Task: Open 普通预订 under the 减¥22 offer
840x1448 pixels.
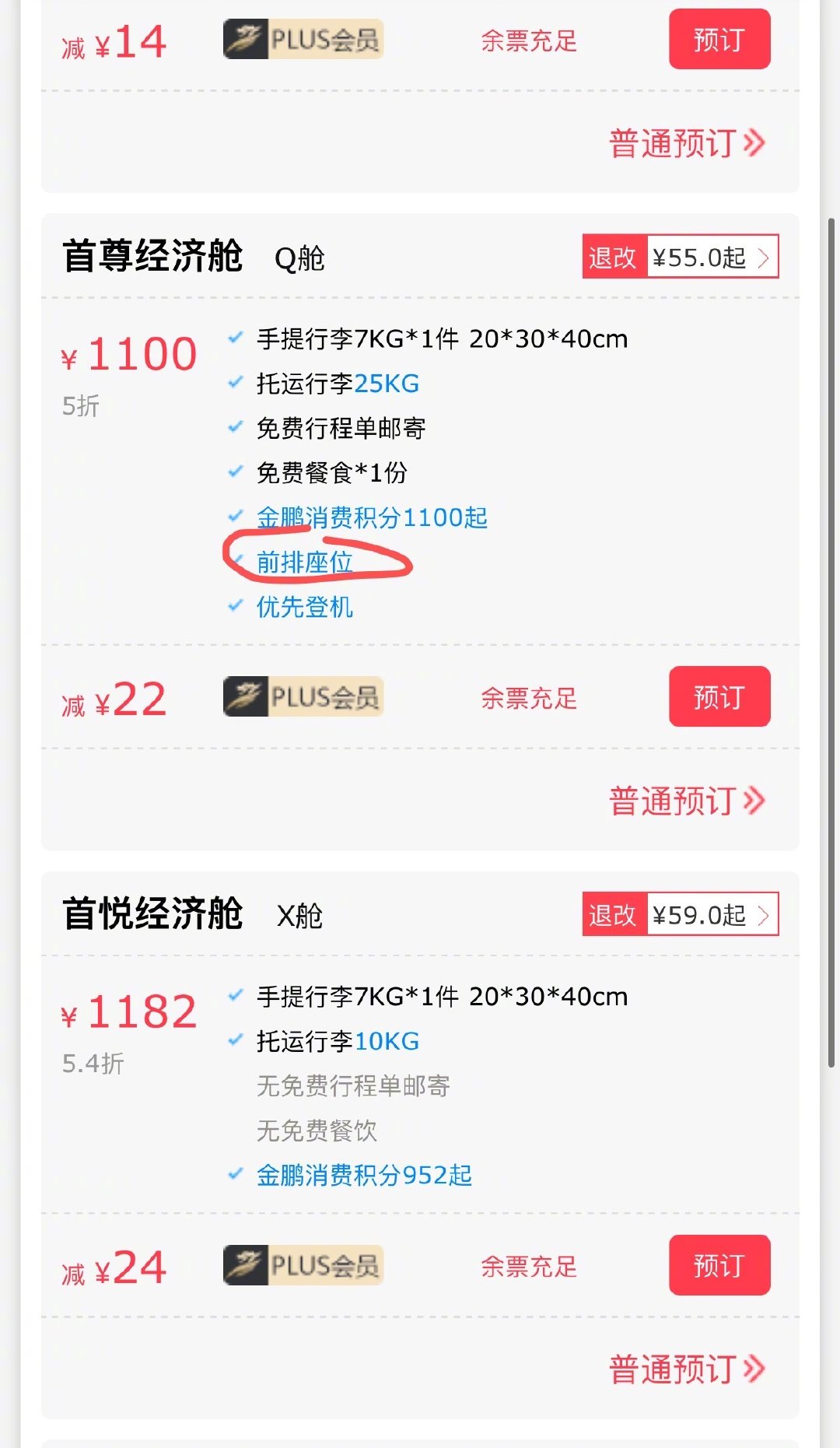Action: tap(687, 801)
